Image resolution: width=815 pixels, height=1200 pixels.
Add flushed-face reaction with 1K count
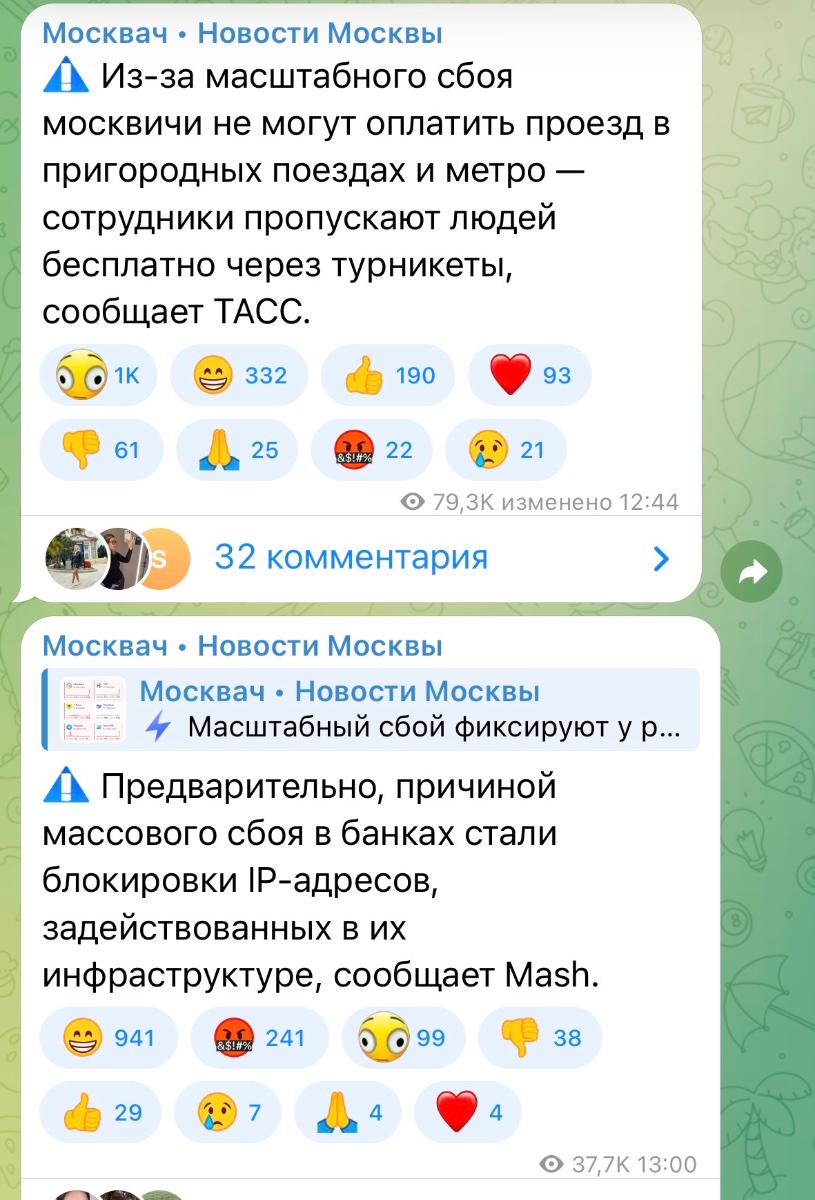click(x=98, y=376)
